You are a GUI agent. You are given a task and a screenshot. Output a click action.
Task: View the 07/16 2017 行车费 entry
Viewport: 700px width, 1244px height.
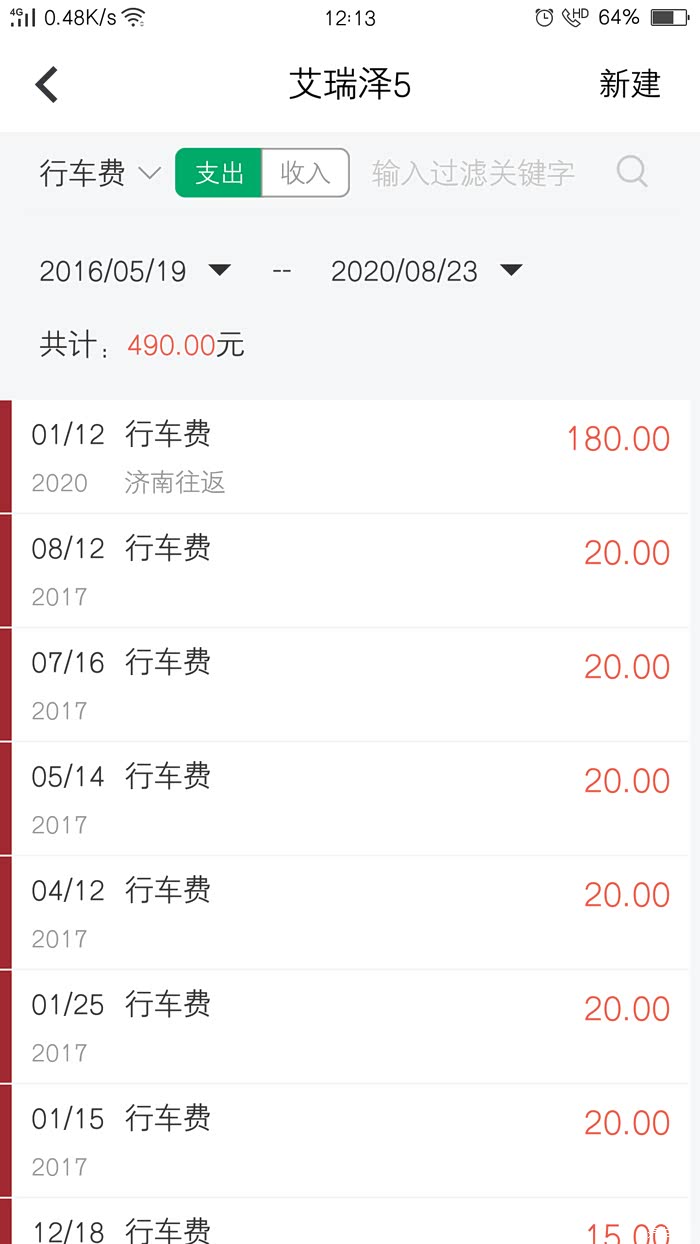(350, 685)
